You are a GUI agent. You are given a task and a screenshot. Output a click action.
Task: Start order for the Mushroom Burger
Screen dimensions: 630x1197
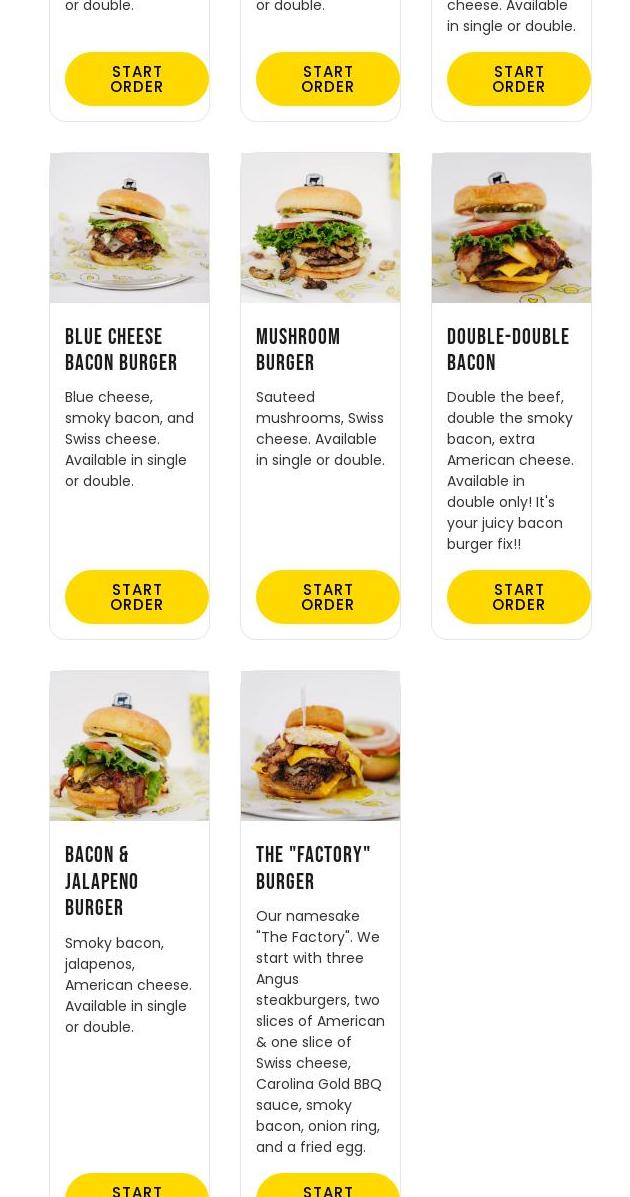327,597
